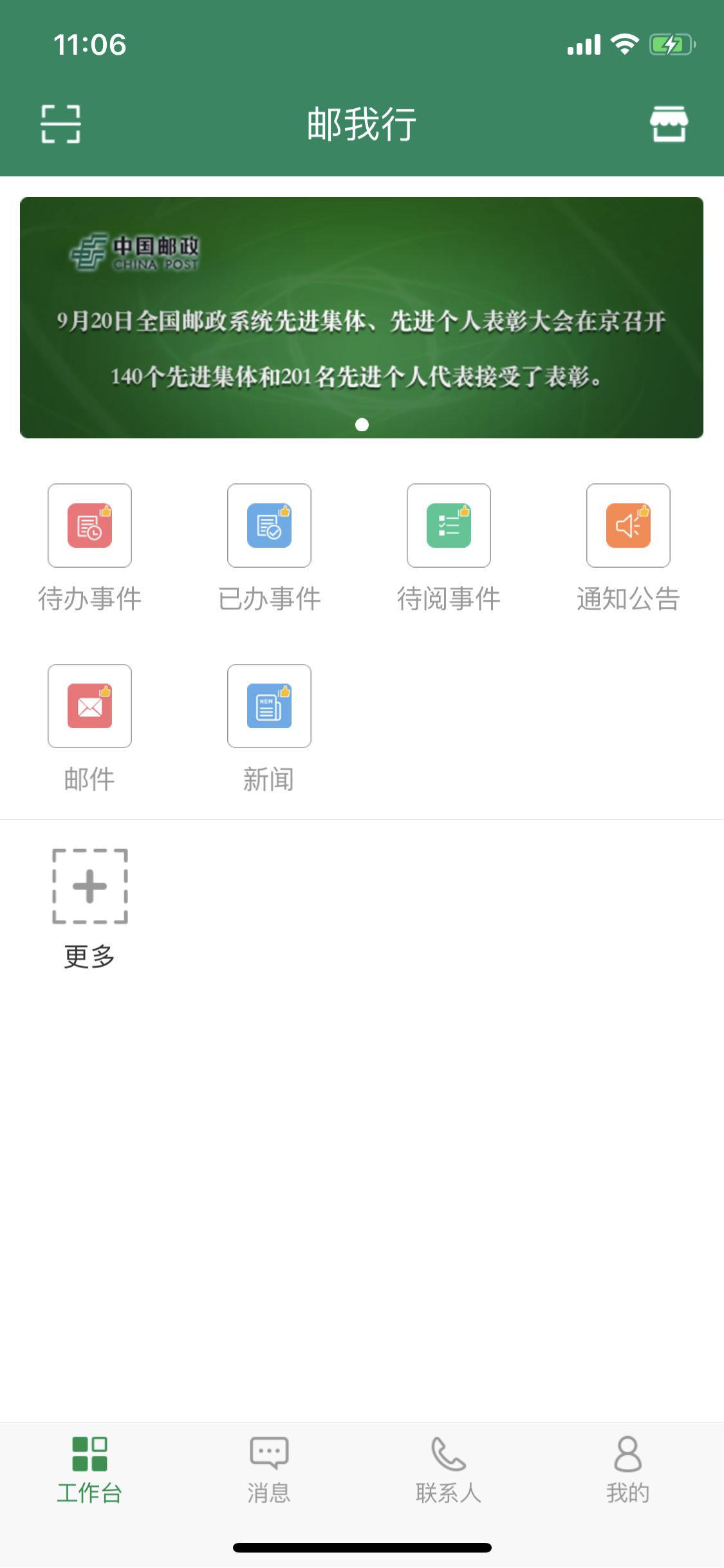The width and height of the screenshot is (724, 1568).
Task: Open the 消息 messages icon
Action: coord(269,1453)
